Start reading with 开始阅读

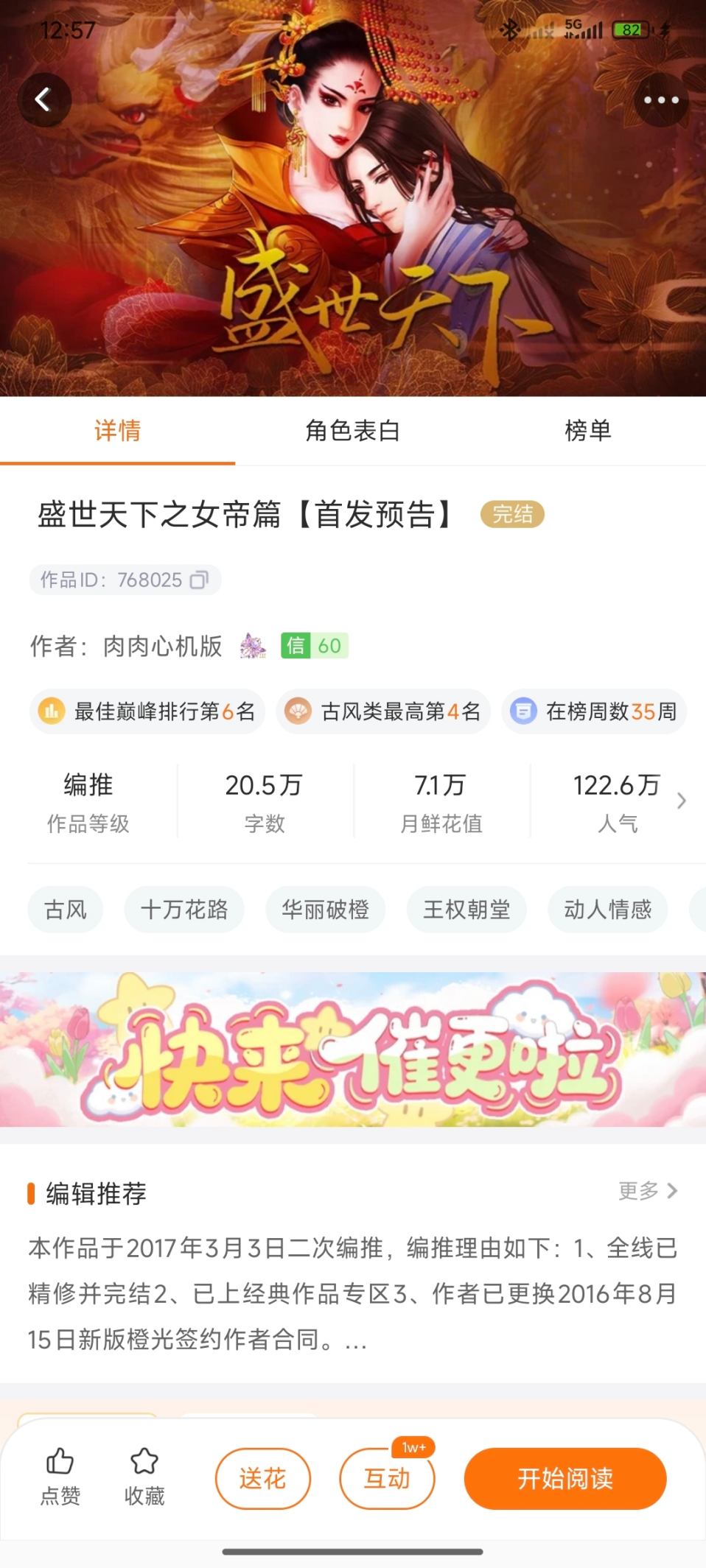565,1478
